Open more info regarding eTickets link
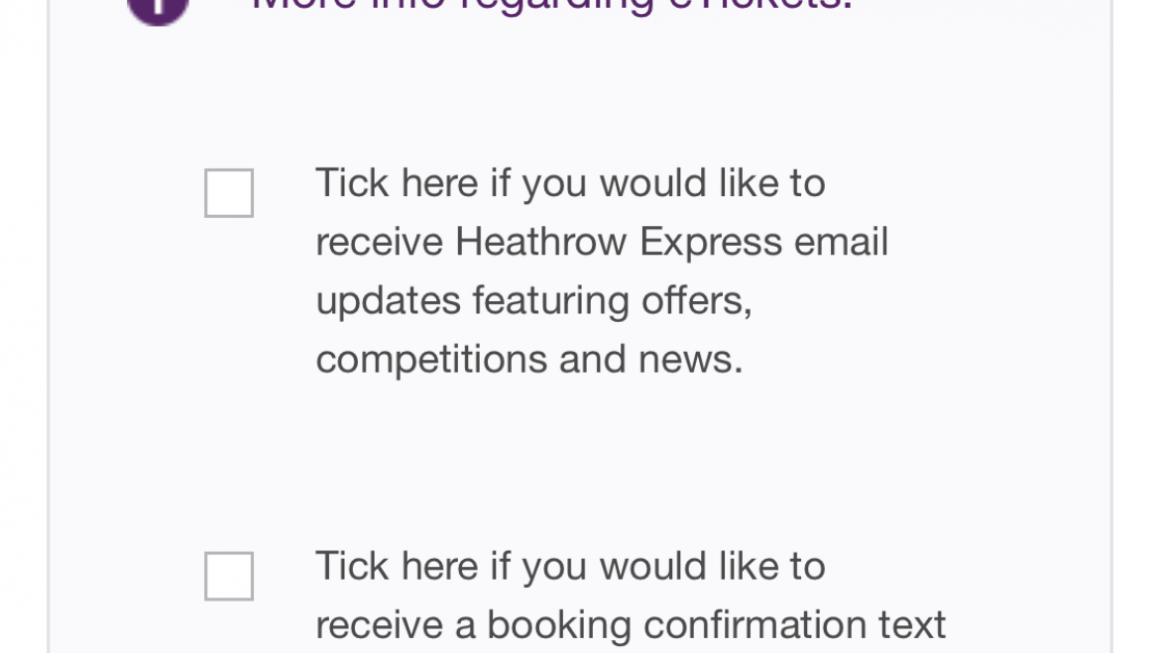Viewport: 1160px width, 653px height. coord(551,6)
